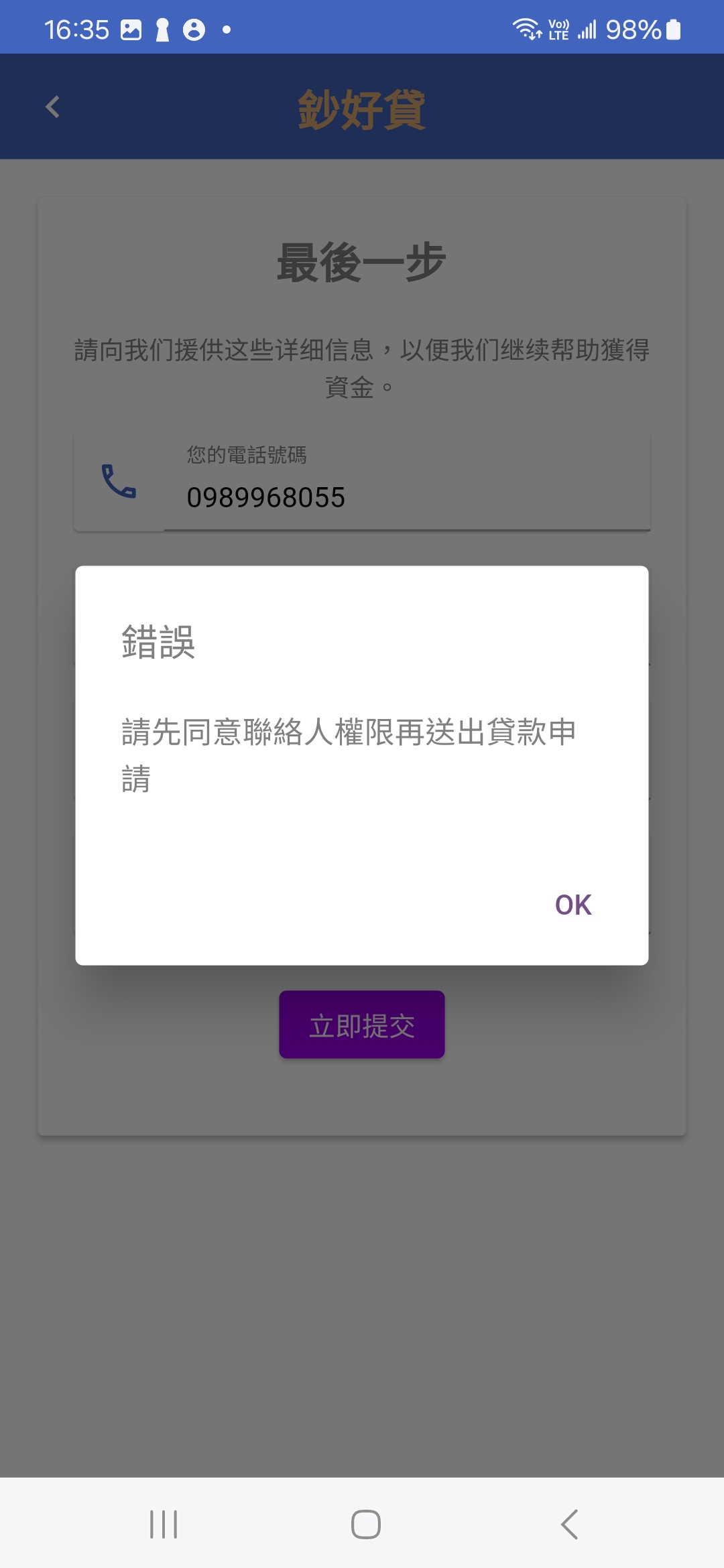Open recent apps
Viewport: 724px width, 1568px height.
pyautogui.click(x=164, y=1524)
